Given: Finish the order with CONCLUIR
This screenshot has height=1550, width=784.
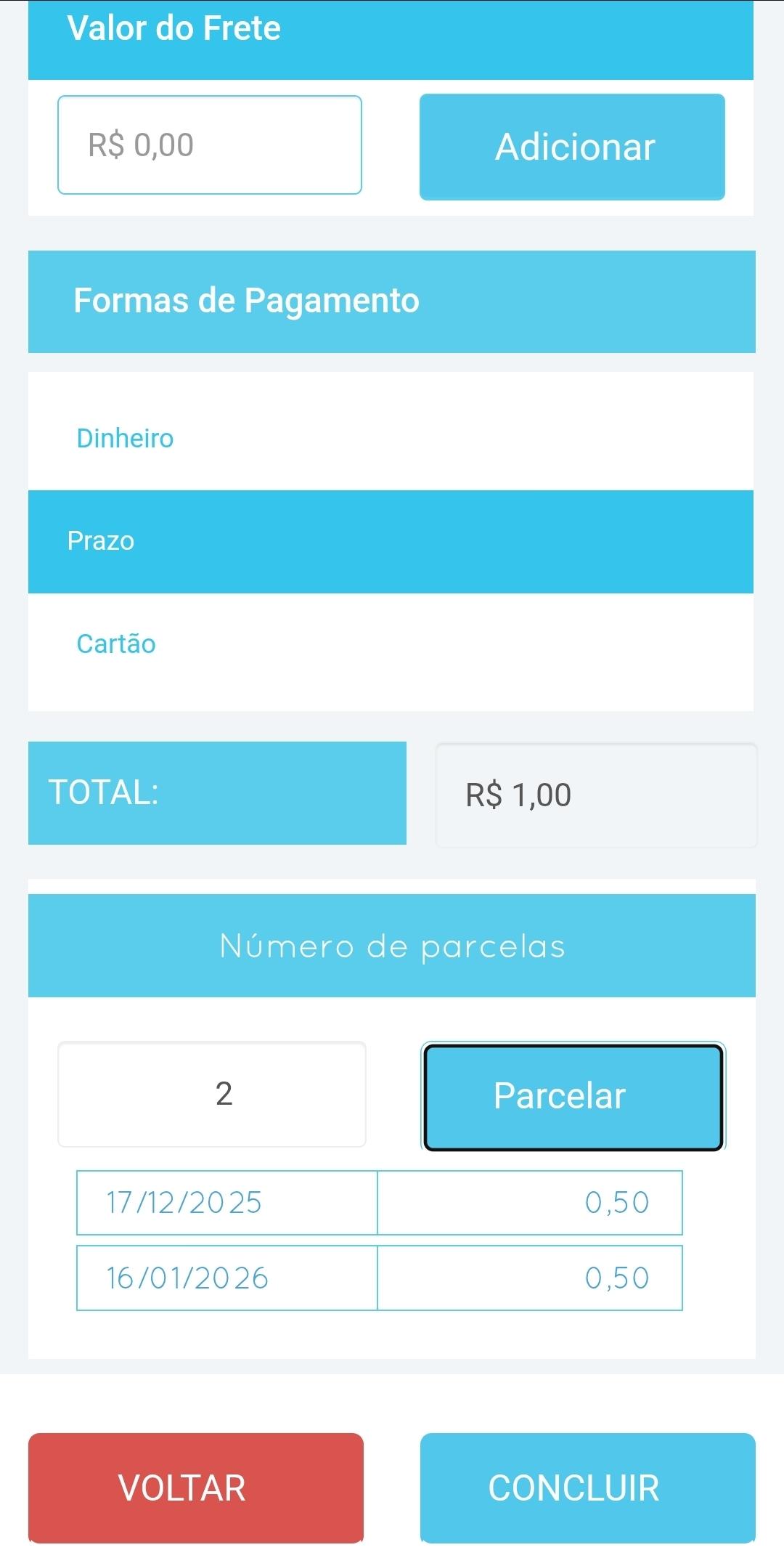Looking at the screenshot, I should 587,1487.
